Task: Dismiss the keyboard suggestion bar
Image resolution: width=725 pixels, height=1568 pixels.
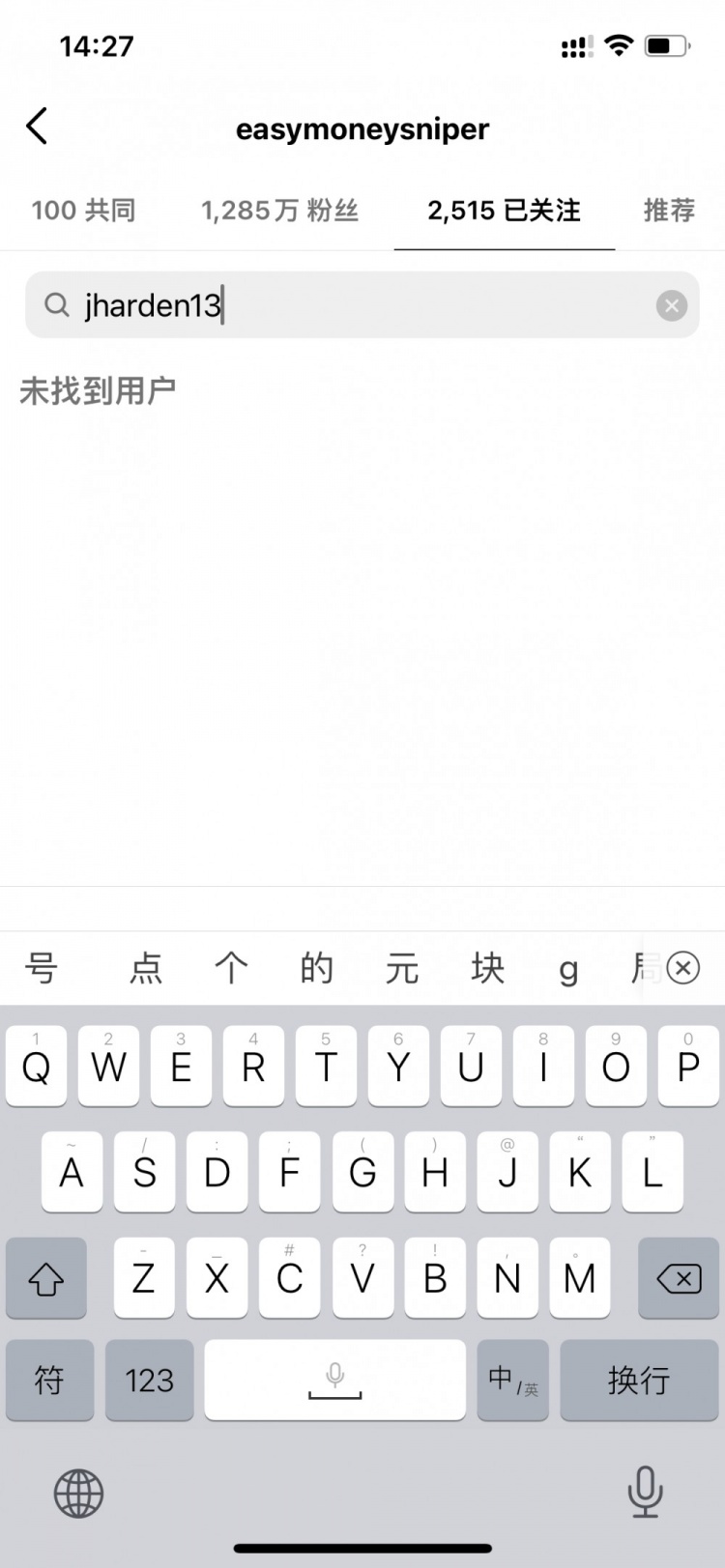Action: pos(683,967)
